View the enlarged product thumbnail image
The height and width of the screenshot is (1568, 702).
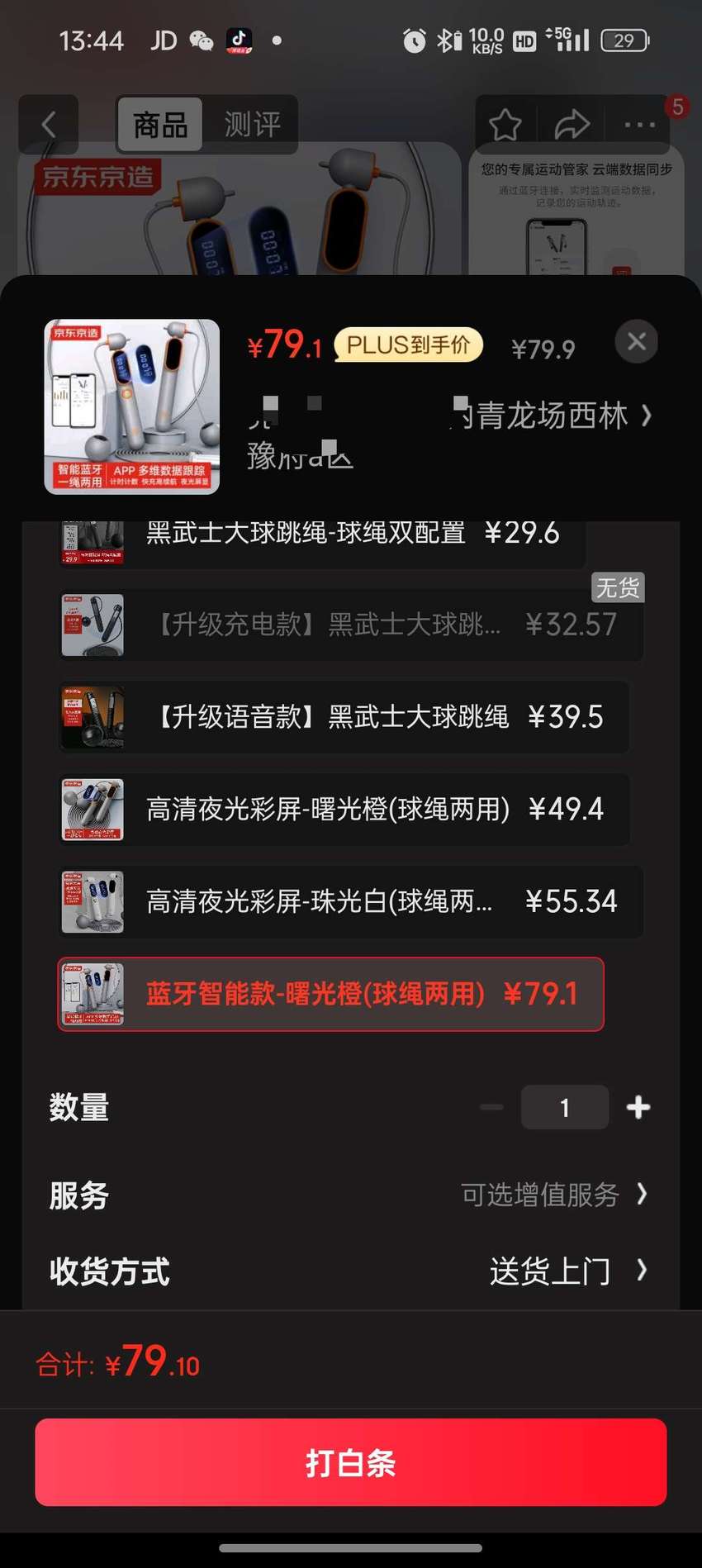(132, 406)
